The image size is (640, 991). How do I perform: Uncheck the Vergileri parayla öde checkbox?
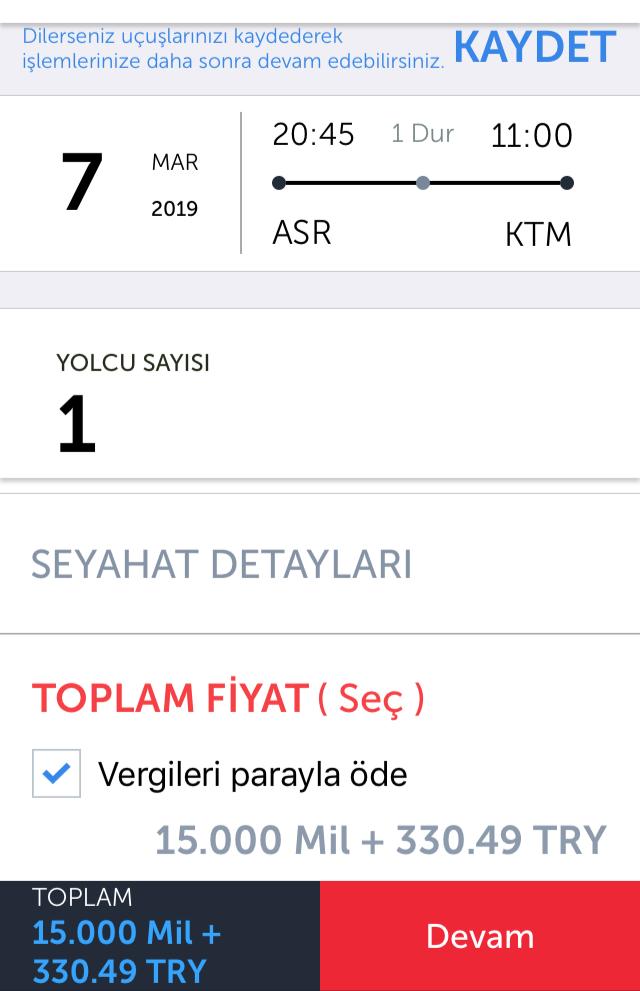click(57, 774)
